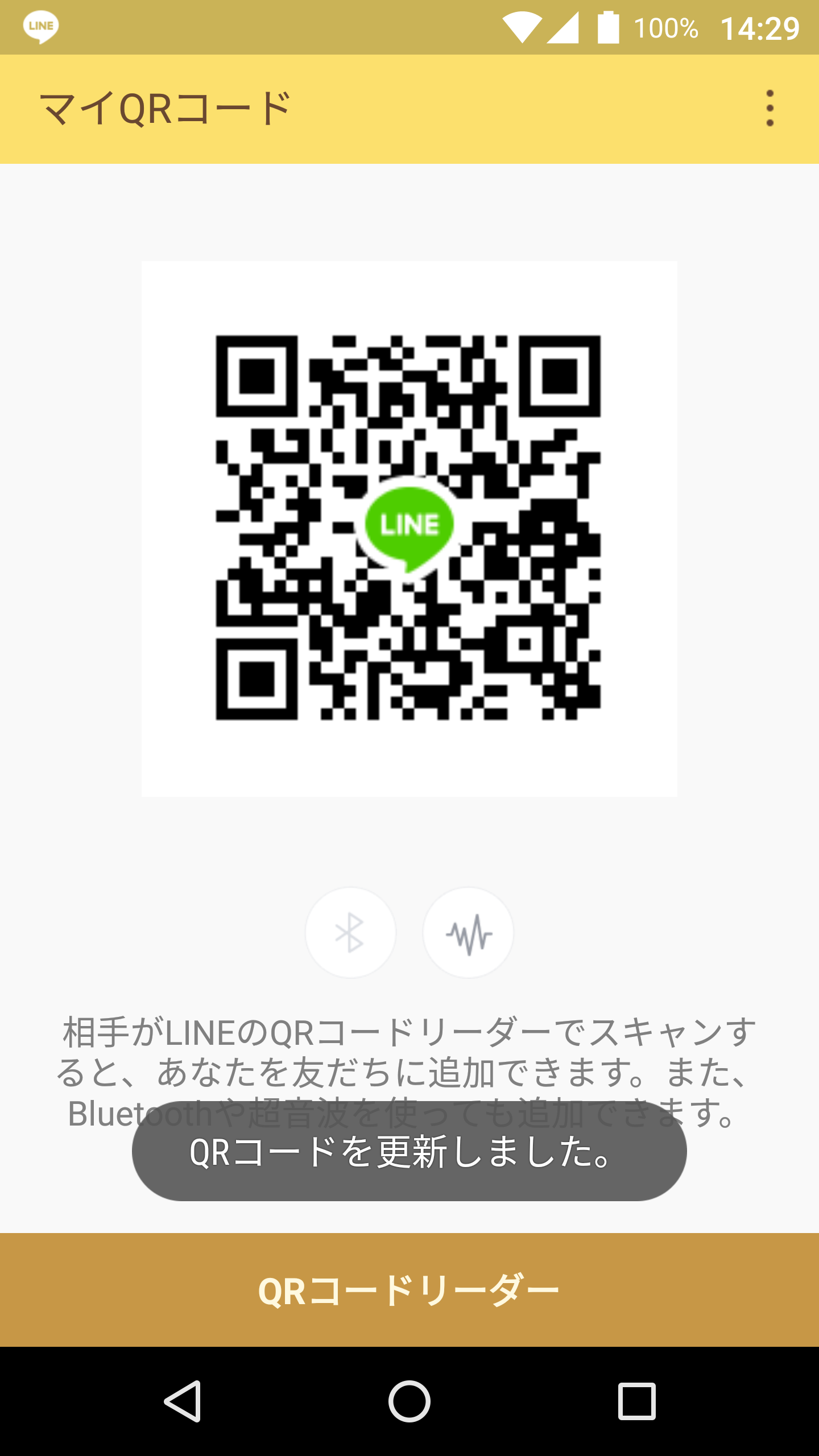Go back using the system back button

click(x=183, y=1401)
